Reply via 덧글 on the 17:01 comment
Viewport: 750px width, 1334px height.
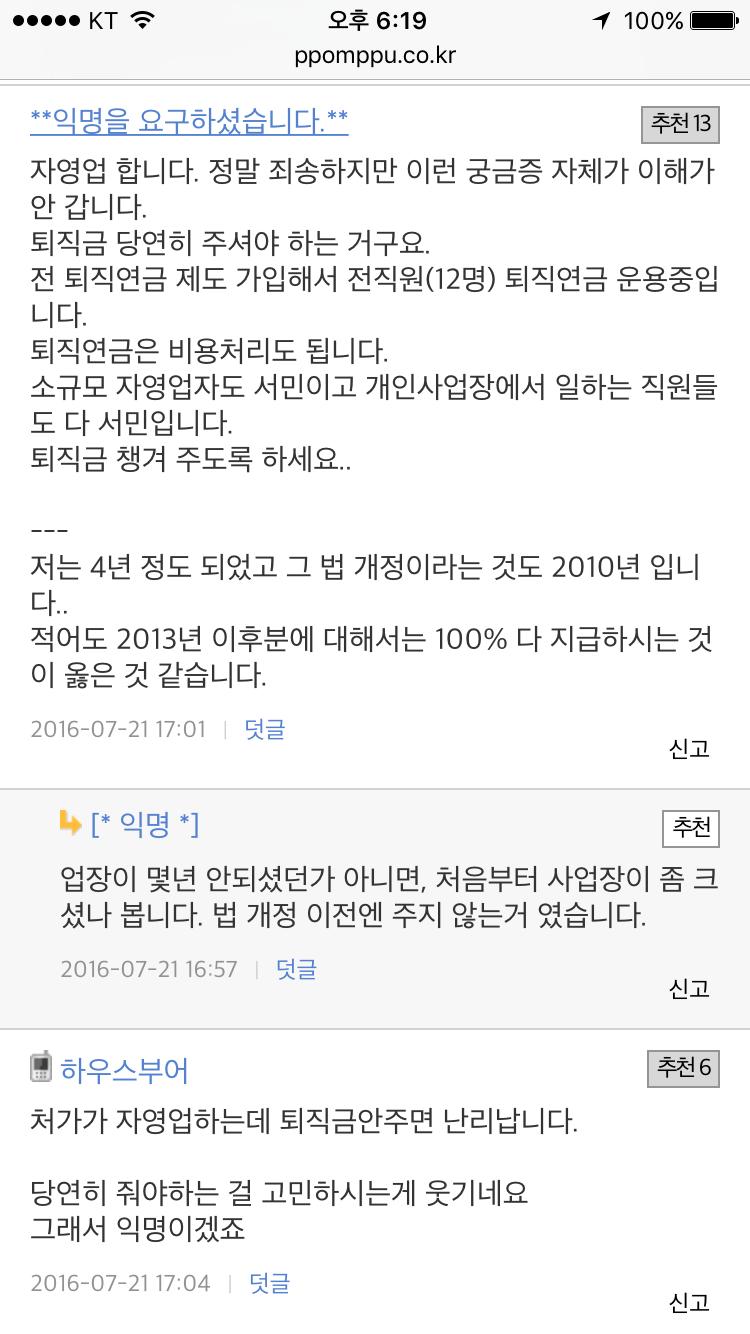[265, 729]
